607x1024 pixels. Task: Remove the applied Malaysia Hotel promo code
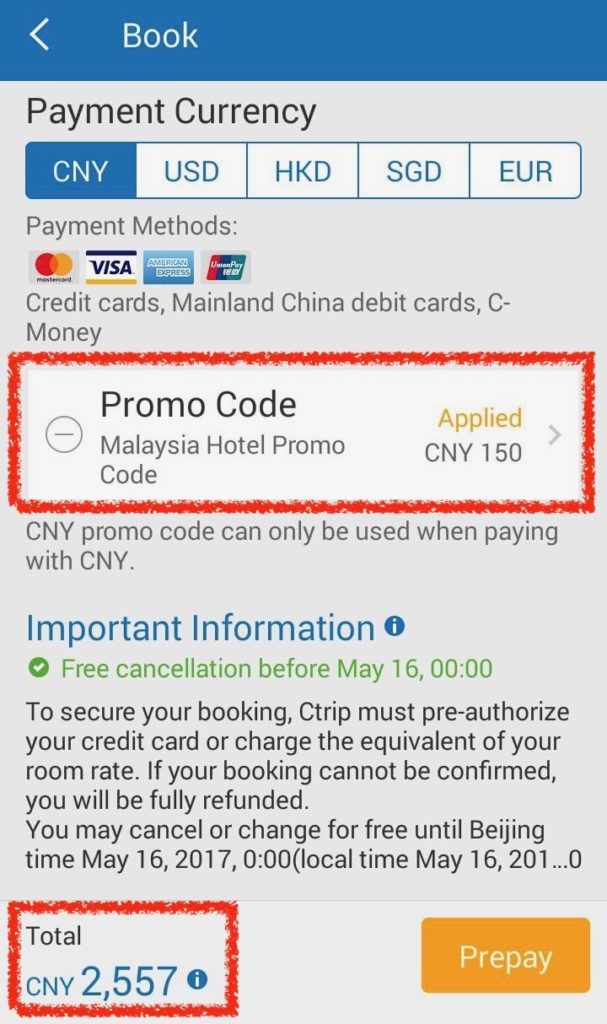64,435
